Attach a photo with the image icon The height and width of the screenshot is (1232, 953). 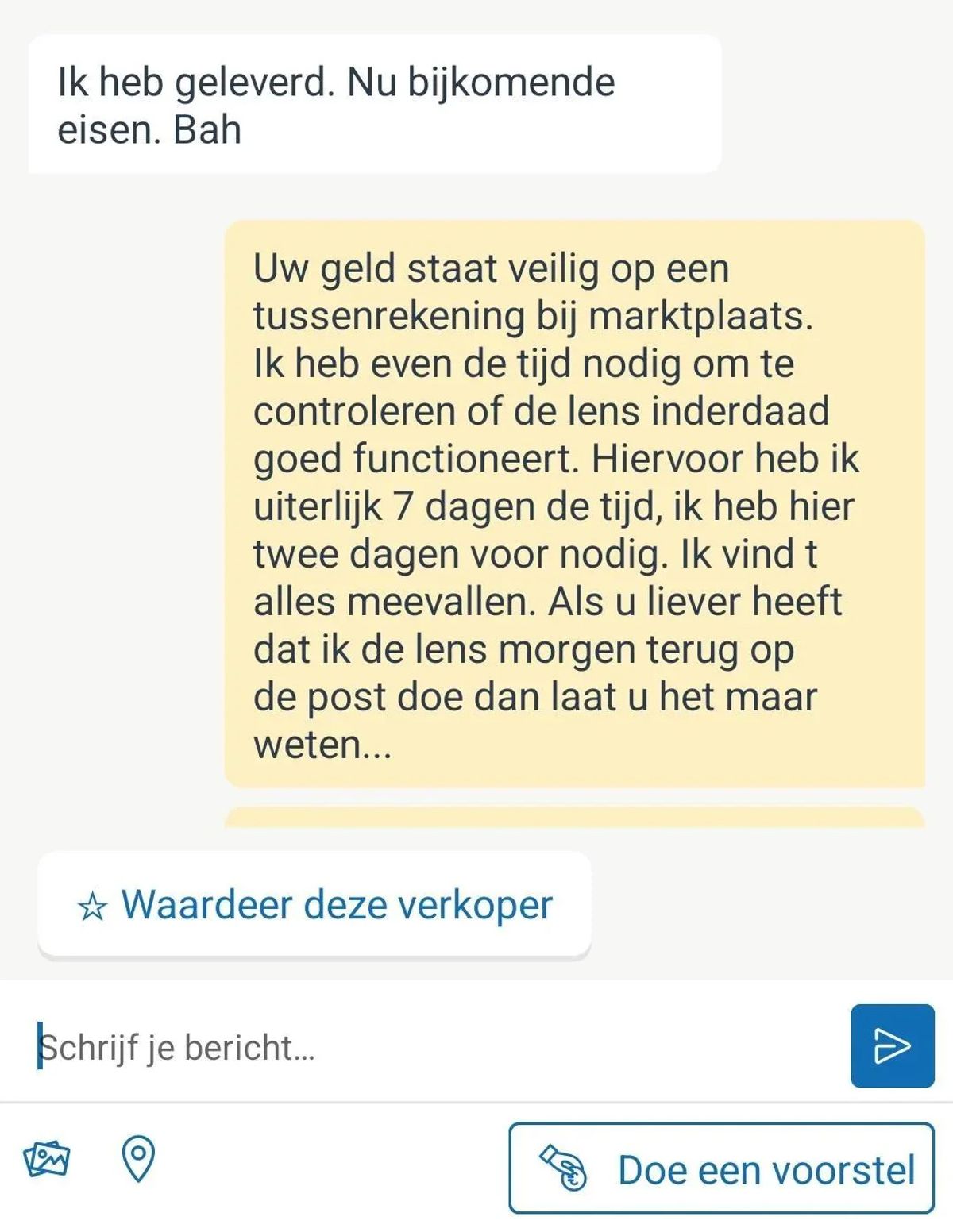pos(47,1160)
